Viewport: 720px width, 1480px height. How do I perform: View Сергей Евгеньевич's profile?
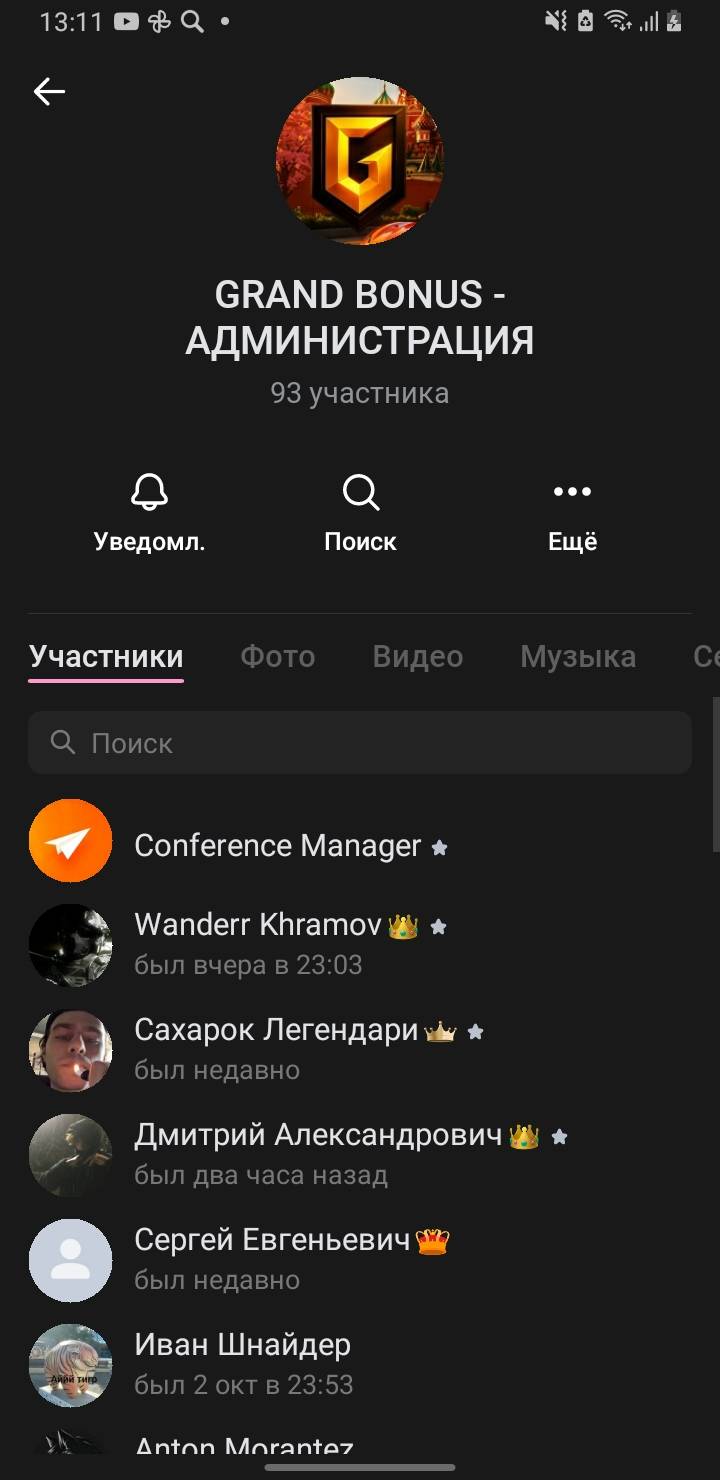click(x=272, y=1258)
